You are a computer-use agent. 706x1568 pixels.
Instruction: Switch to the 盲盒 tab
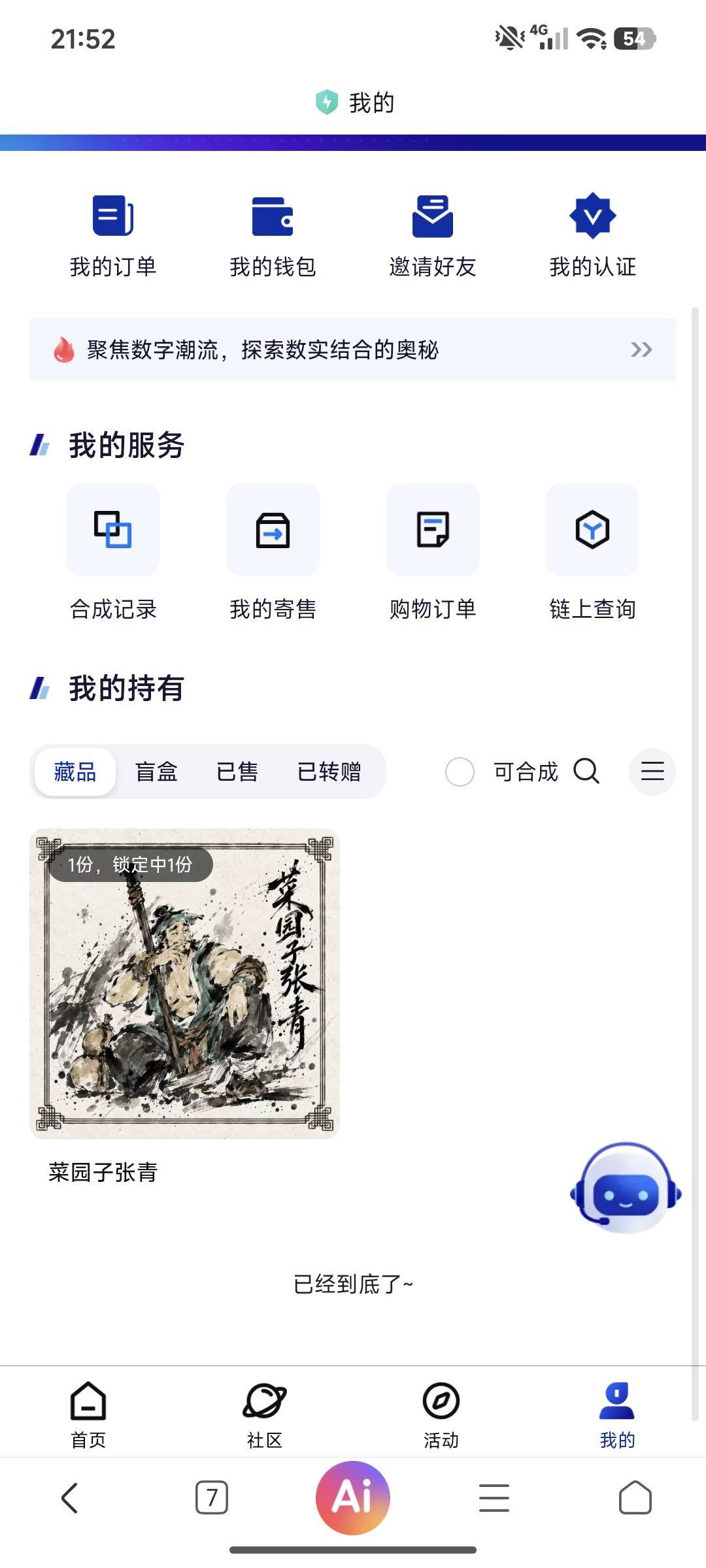pyautogui.click(x=156, y=772)
